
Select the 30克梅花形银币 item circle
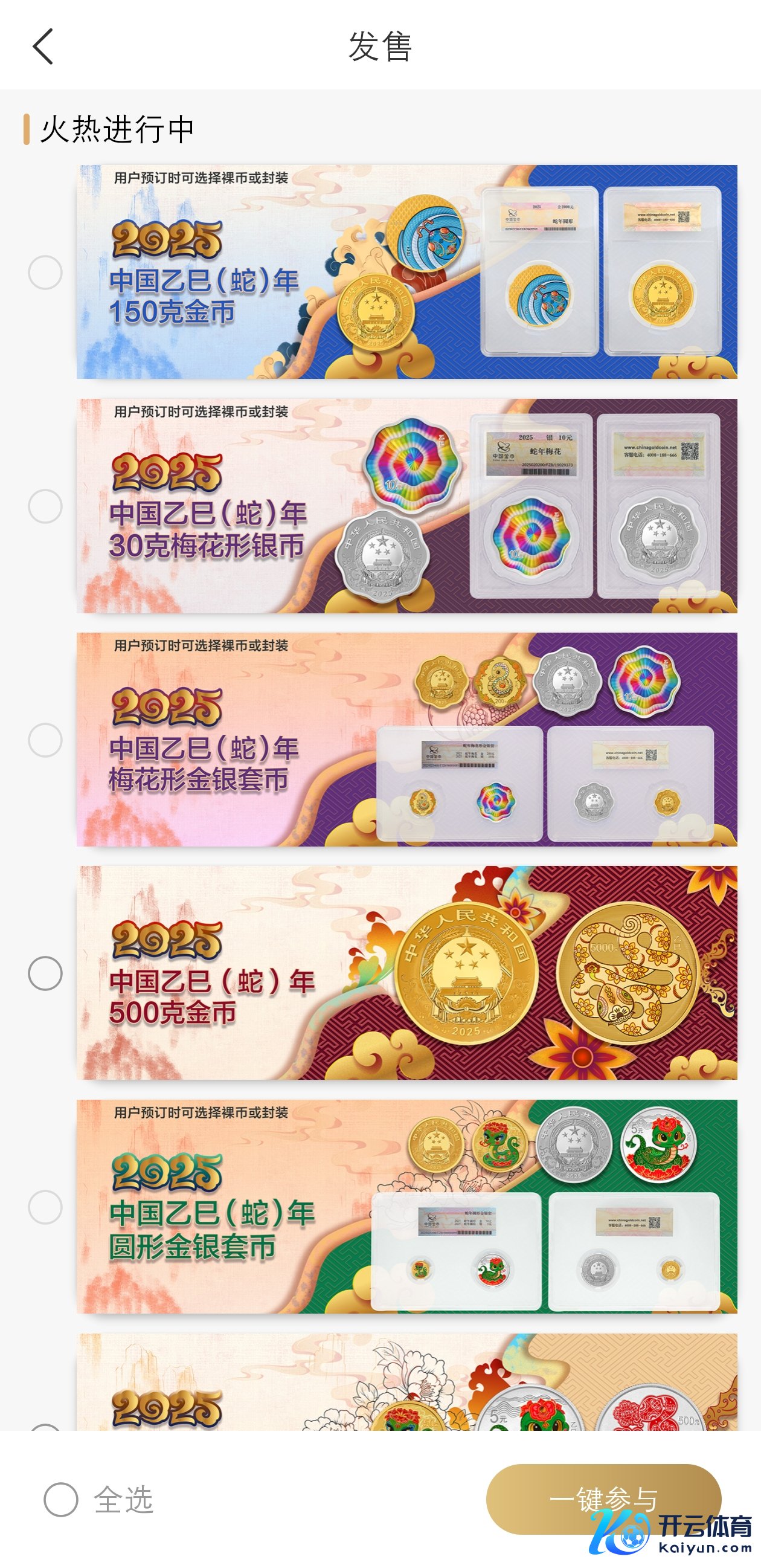coord(45,506)
